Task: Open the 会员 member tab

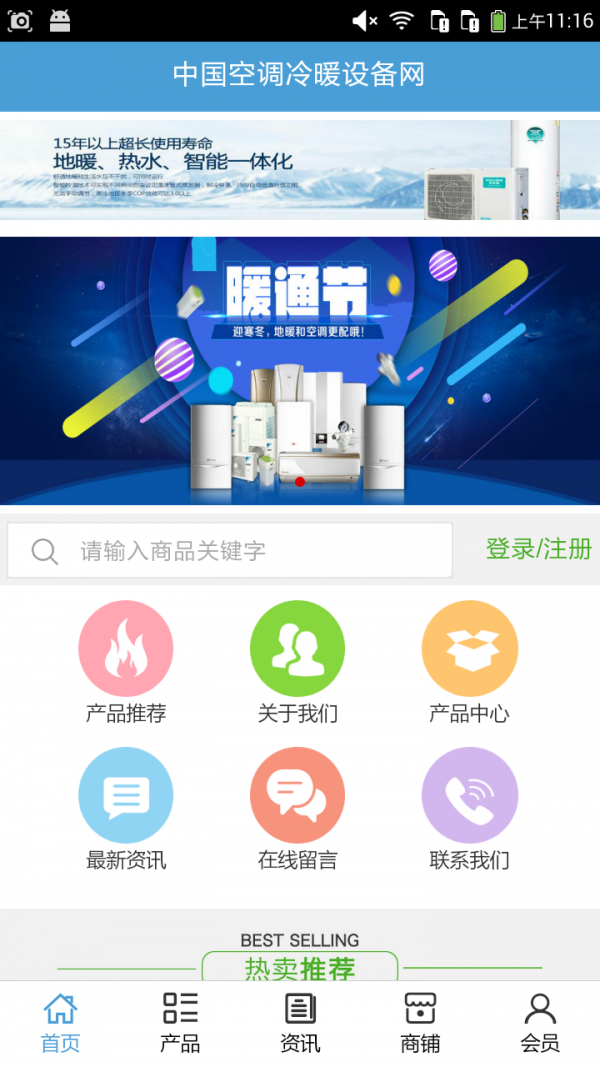Action: (540, 1023)
